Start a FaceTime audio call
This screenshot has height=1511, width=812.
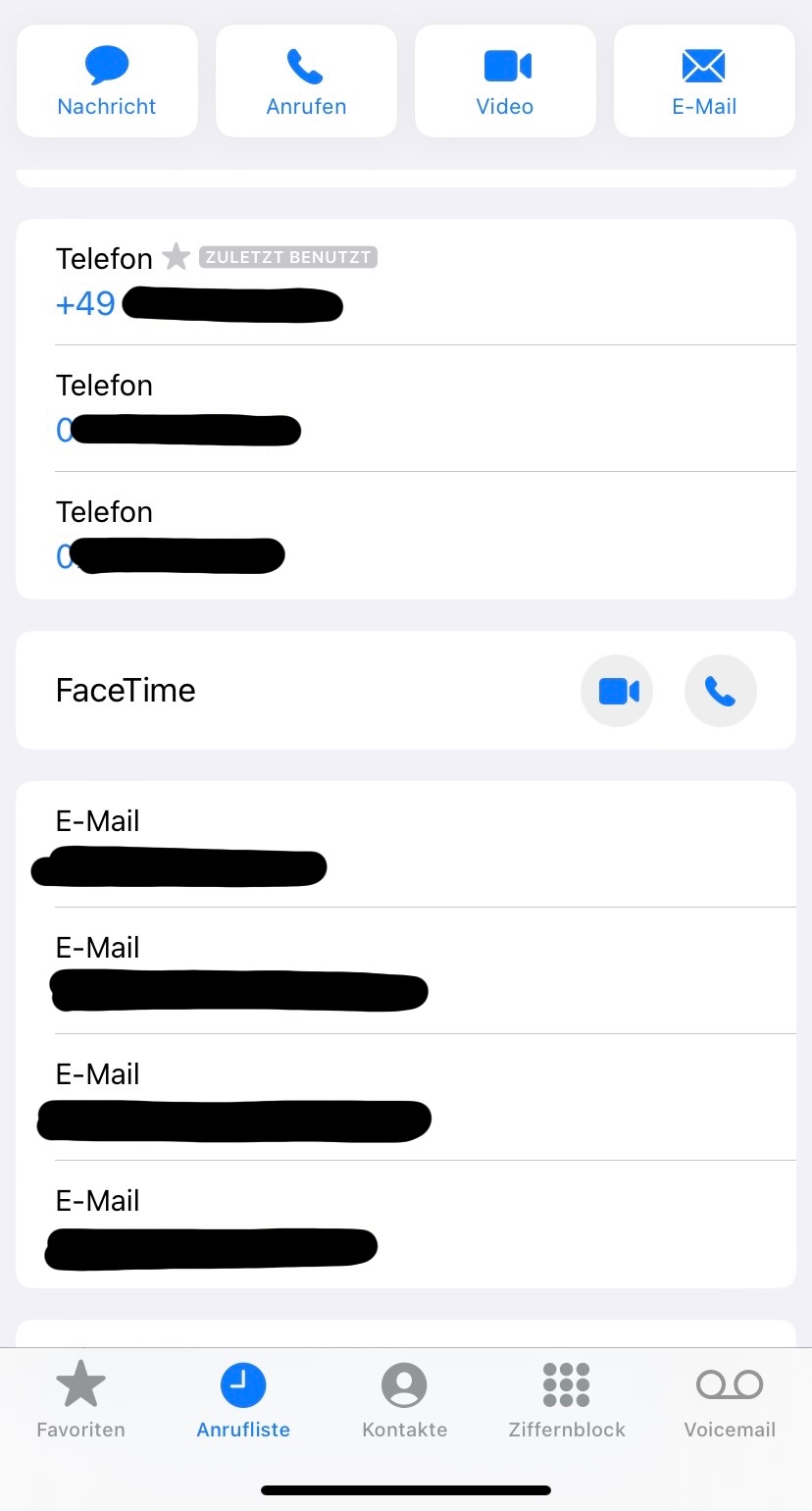(x=720, y=691)
